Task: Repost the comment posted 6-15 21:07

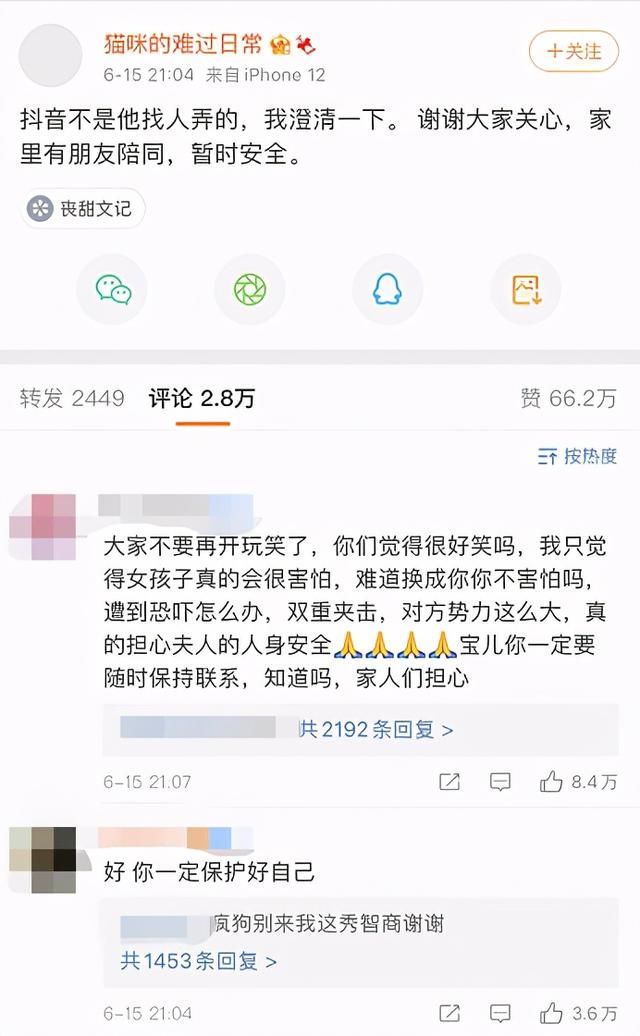Action: coord(449,782)
